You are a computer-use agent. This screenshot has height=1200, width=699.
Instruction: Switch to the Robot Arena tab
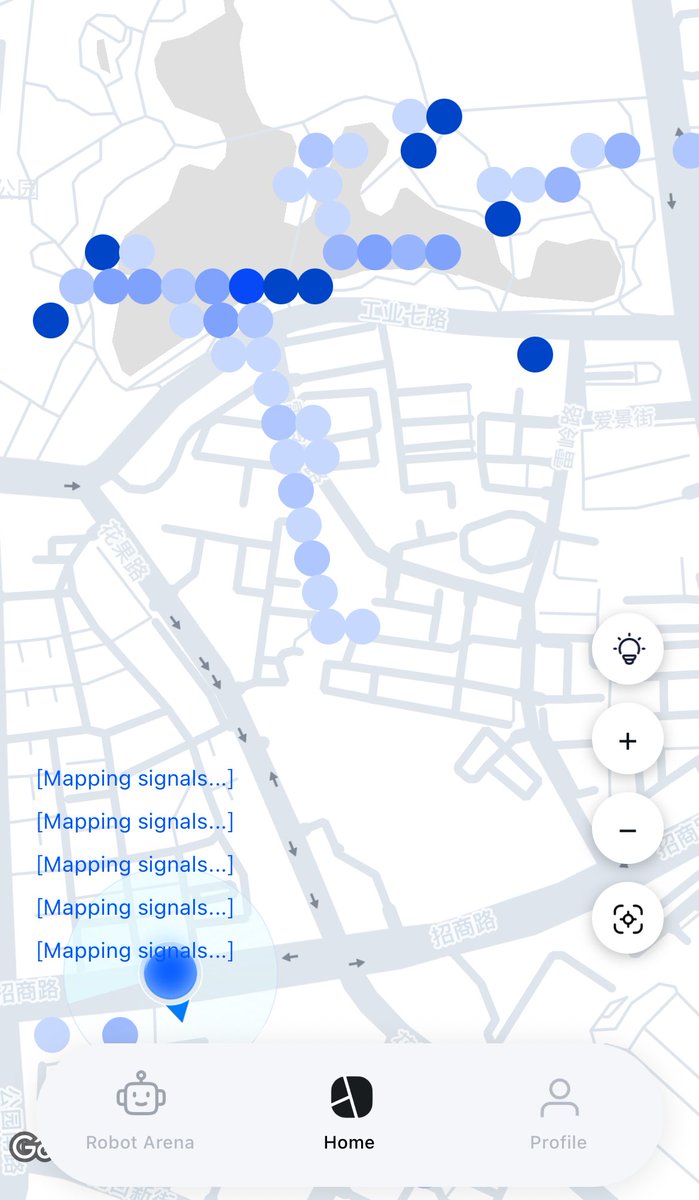(x=140, y=1111)
